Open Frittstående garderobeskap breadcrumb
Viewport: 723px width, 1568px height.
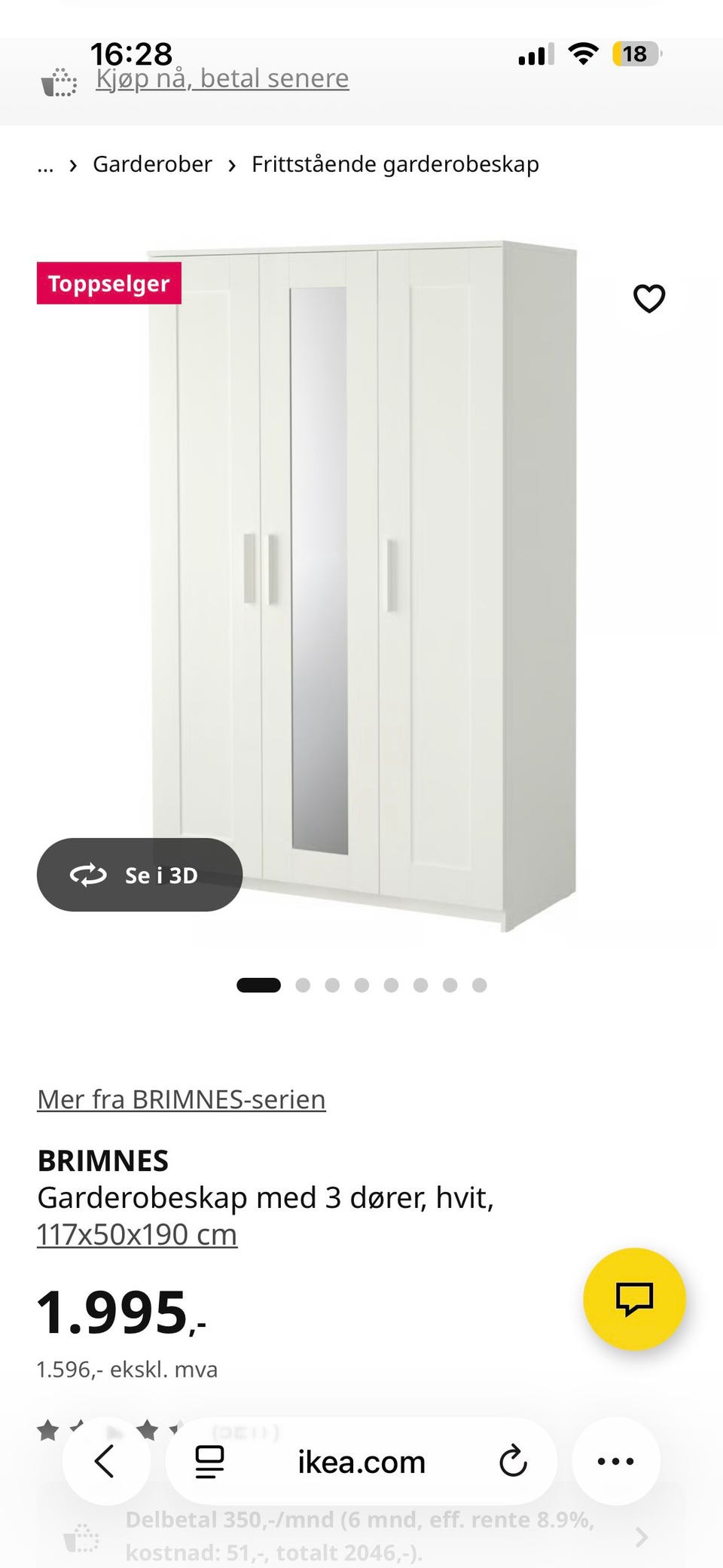point(395,164)
